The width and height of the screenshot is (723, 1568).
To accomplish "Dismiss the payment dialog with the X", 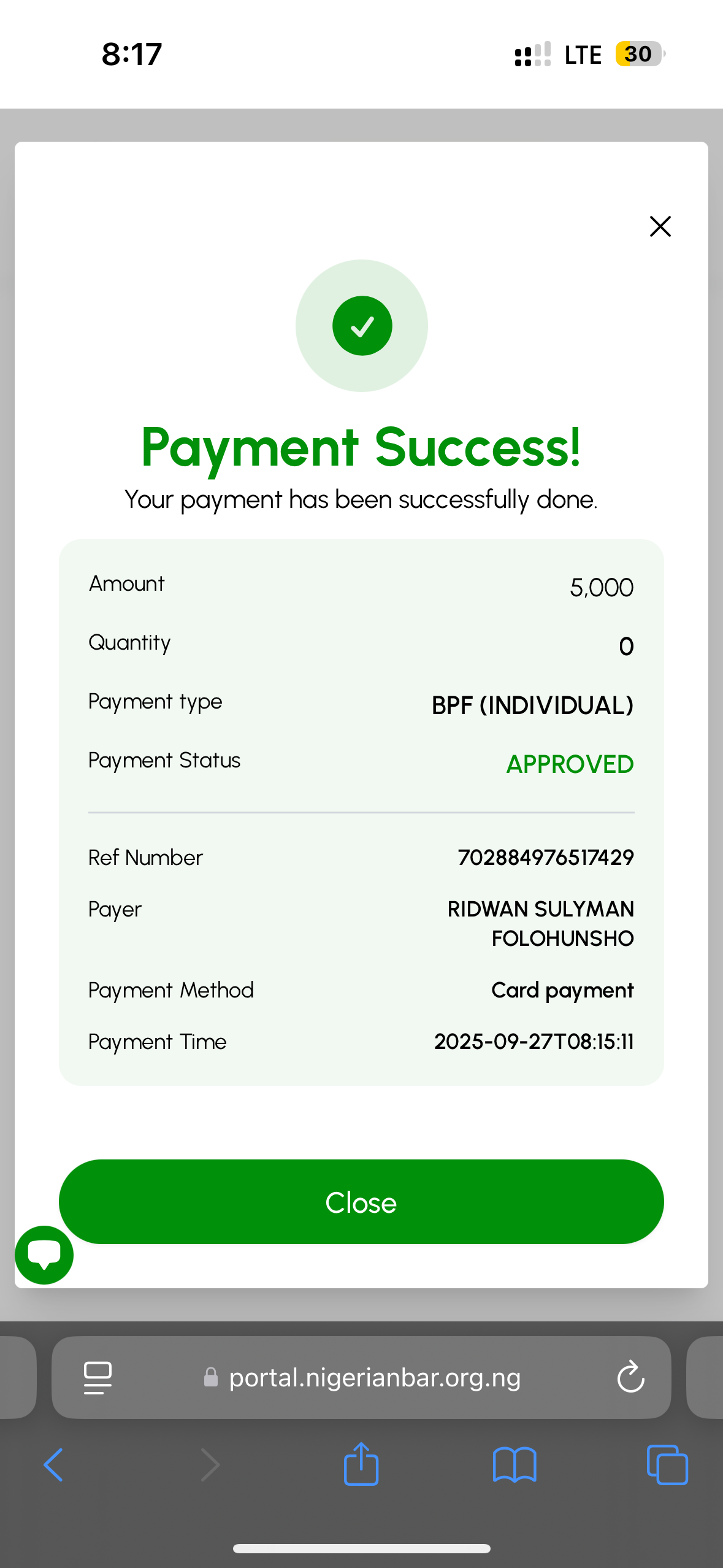I will 660,226.
